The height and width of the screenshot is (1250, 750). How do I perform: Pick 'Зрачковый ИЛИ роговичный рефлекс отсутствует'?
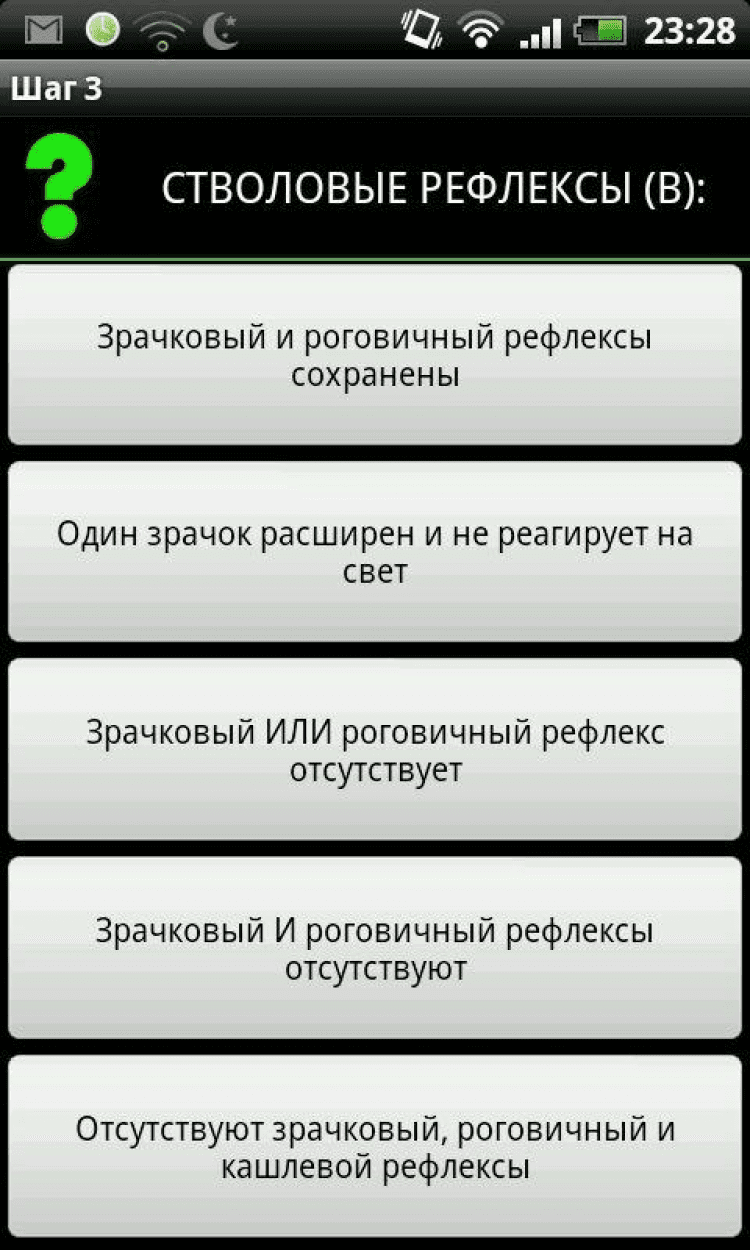click(x=374, y=750)
